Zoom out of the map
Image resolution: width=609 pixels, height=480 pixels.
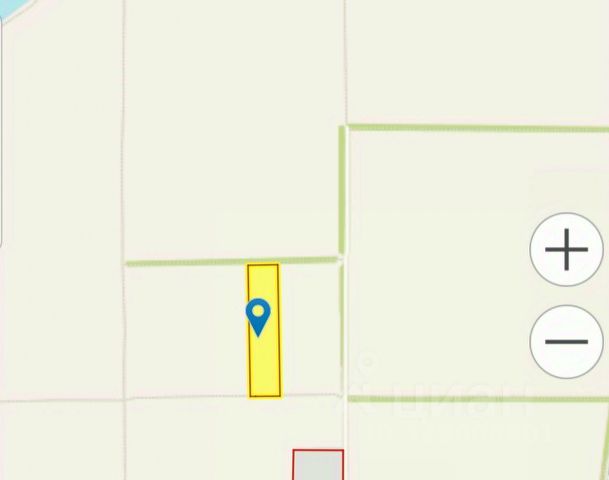(x=566, y=341)
